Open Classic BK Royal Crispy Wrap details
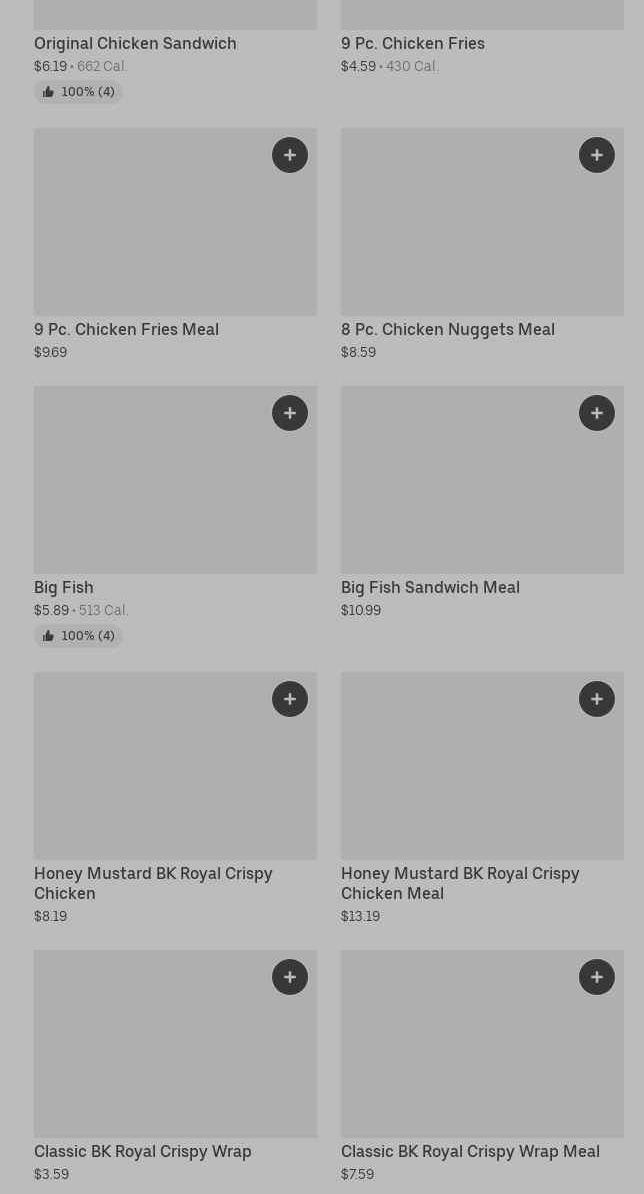The height and width of the screenshot is (1194, 644). click(x=143, y=1152)
